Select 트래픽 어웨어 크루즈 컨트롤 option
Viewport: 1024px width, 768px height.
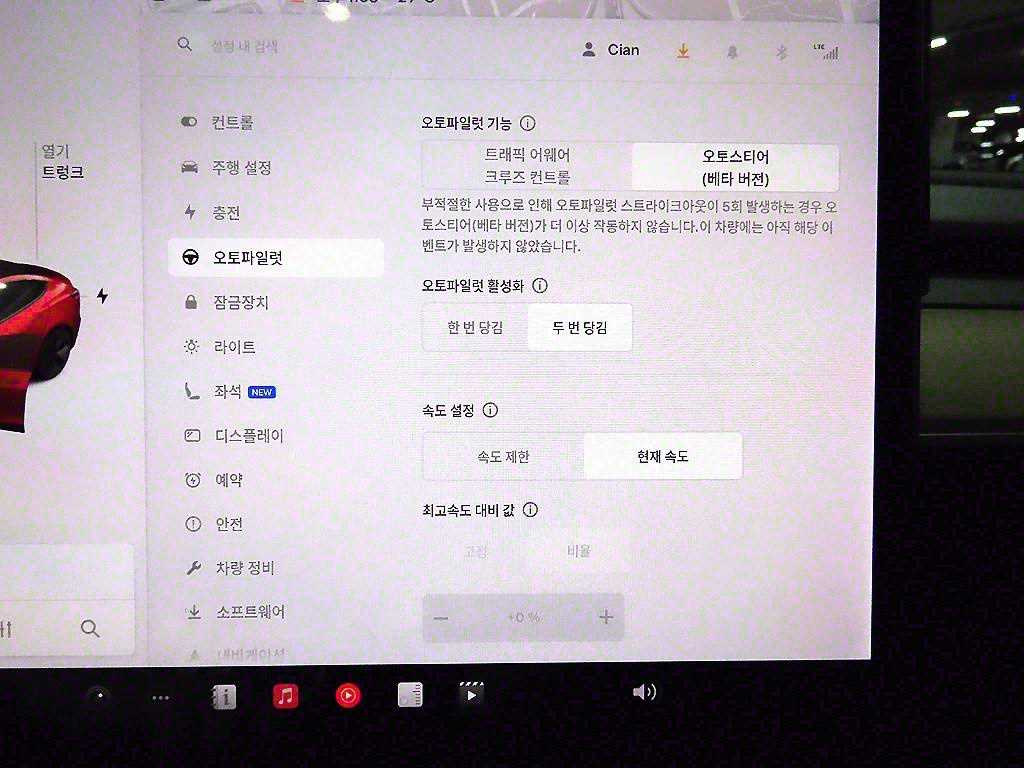coord(527,167)
